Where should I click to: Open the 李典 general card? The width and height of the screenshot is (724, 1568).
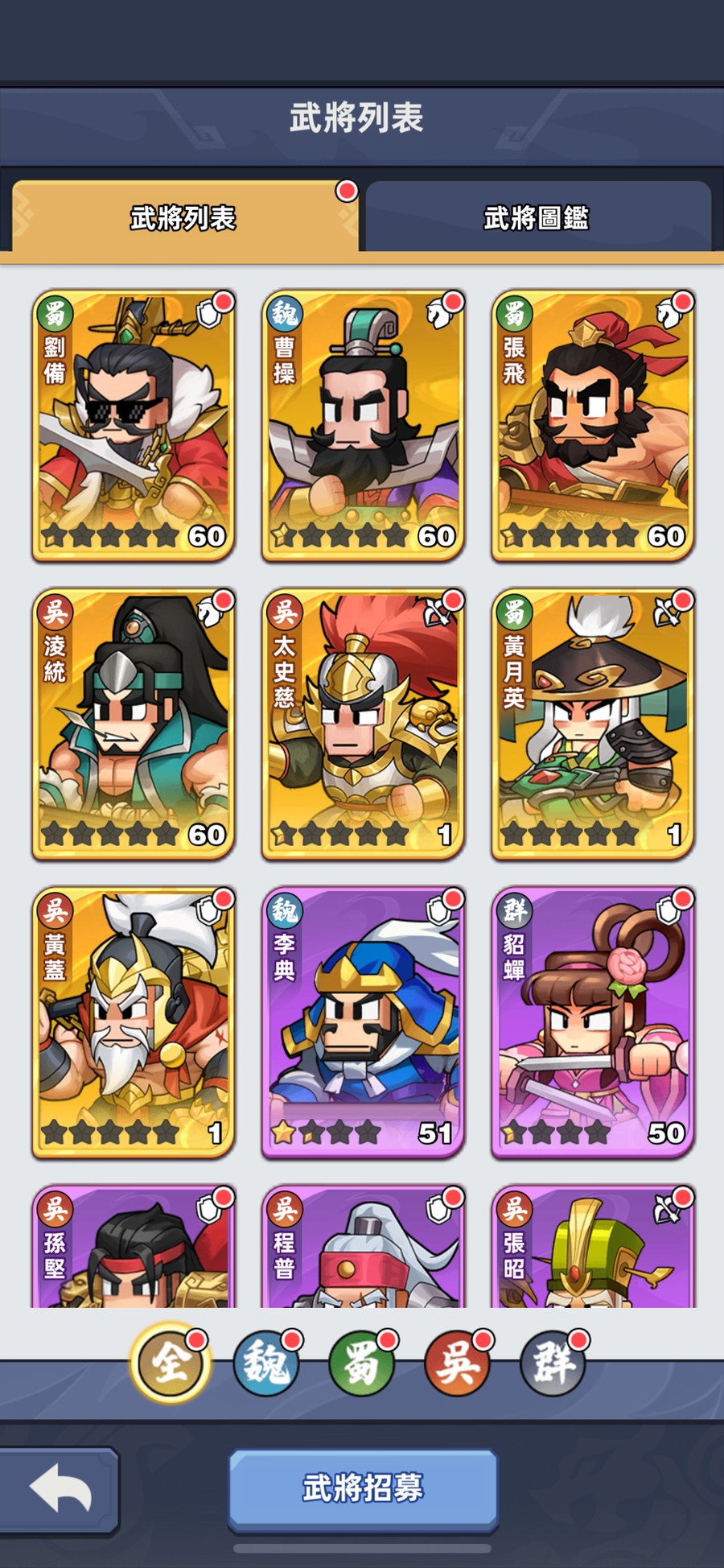363,1021
